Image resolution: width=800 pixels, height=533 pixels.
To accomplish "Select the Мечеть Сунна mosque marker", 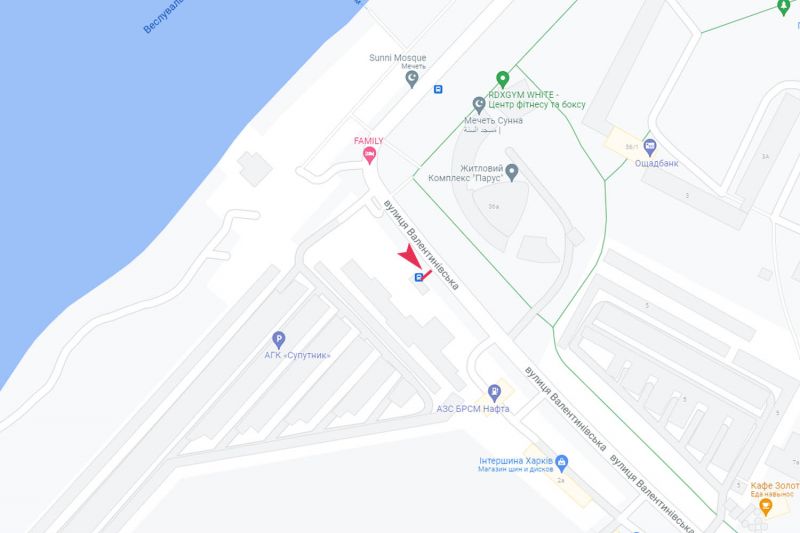I will pyautogui.click(x=478, y=104).
